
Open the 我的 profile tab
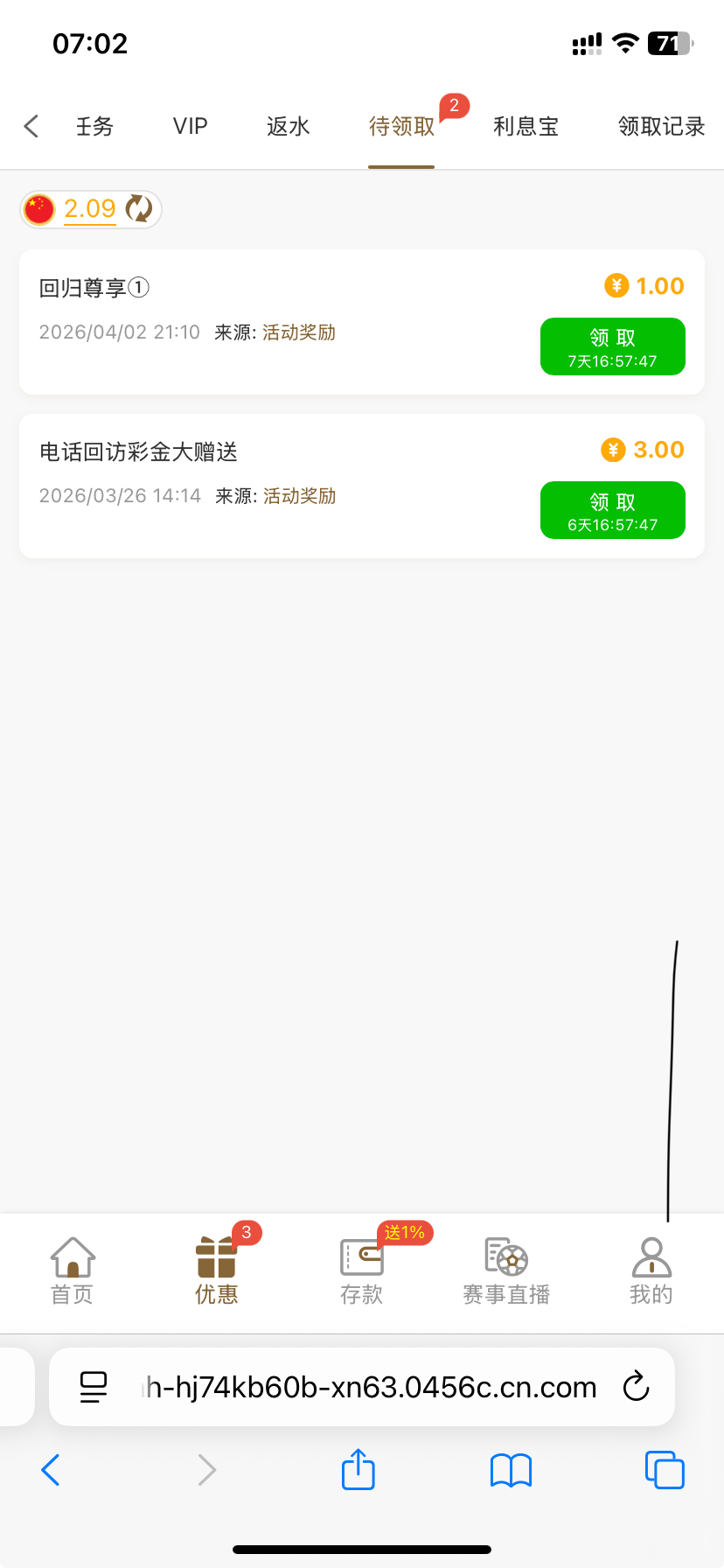651,1270
